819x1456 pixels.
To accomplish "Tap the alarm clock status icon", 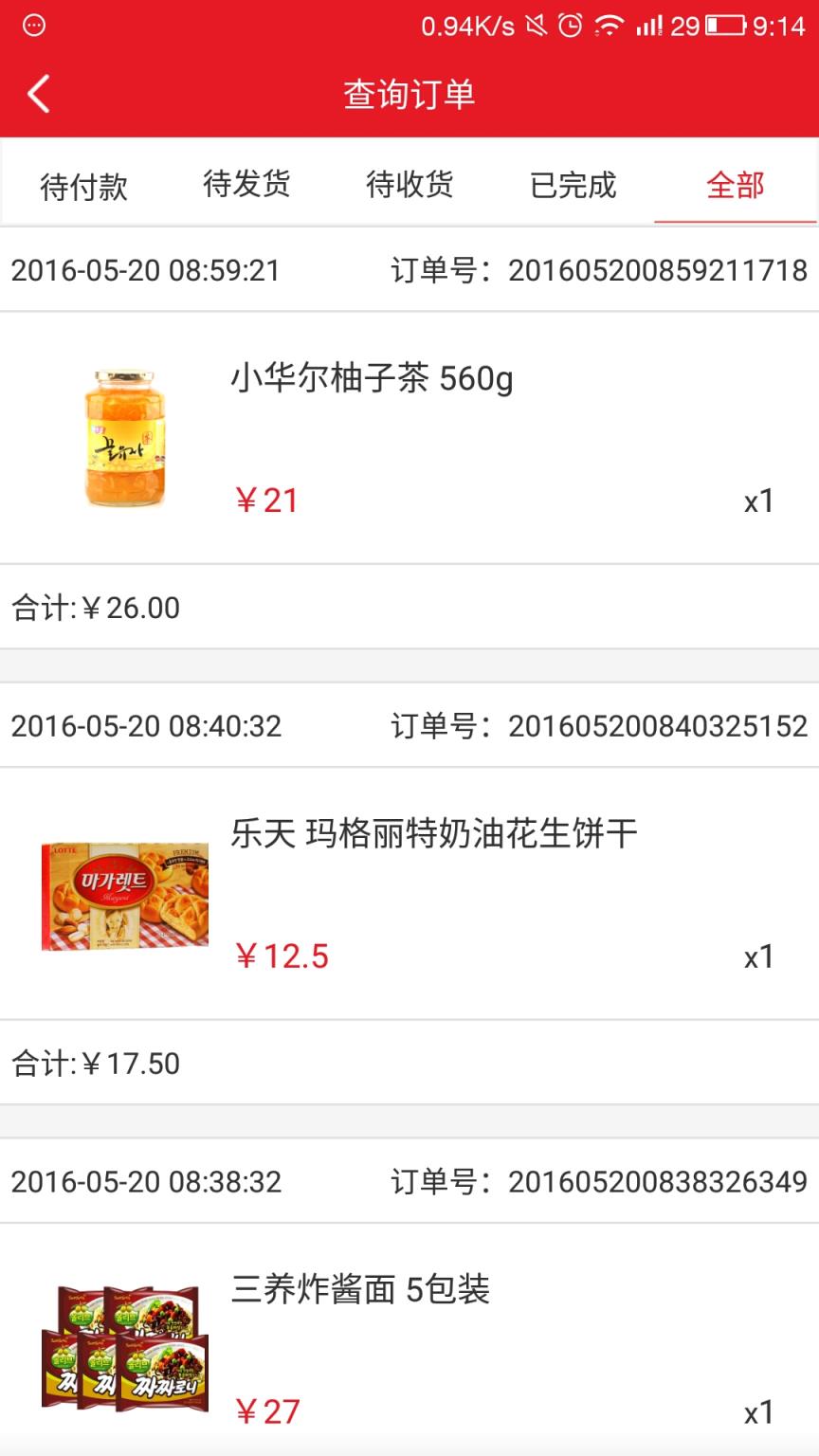I will (x=570, y=27).
